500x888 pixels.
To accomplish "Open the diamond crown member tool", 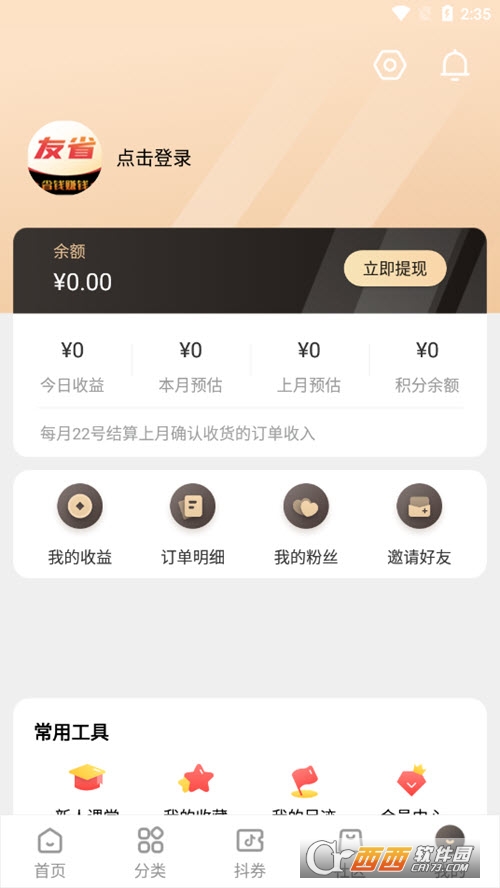I will [x=412, y=780].
